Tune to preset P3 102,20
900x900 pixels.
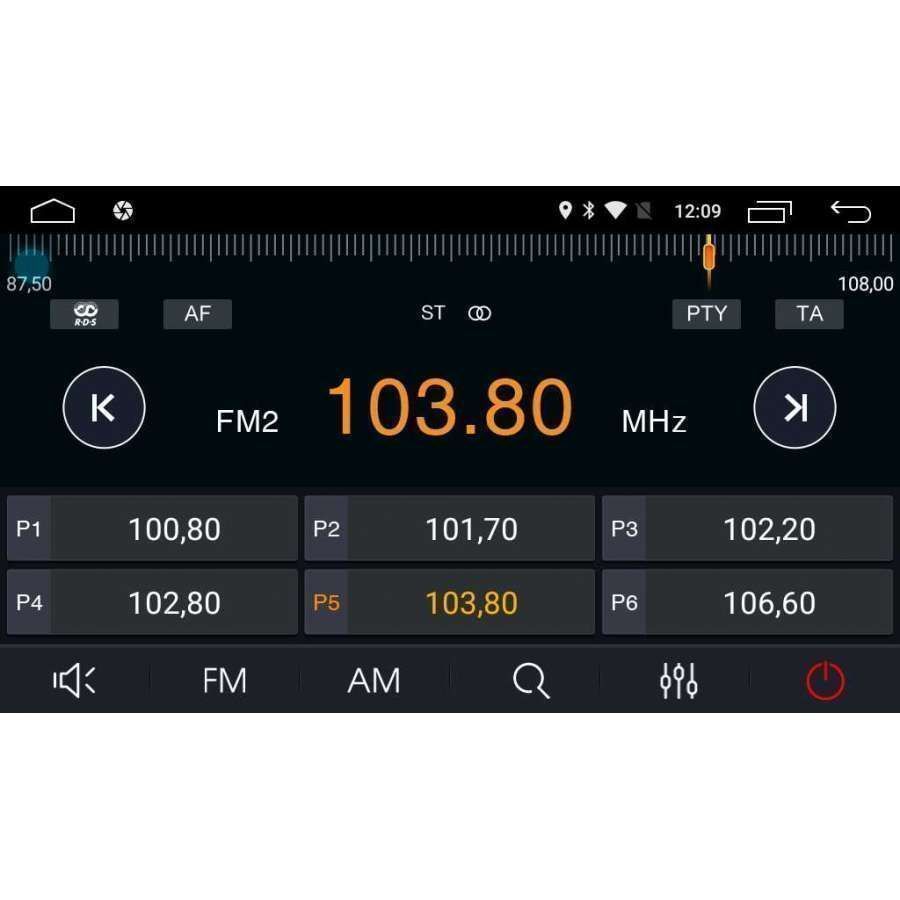tap(747, 529)
